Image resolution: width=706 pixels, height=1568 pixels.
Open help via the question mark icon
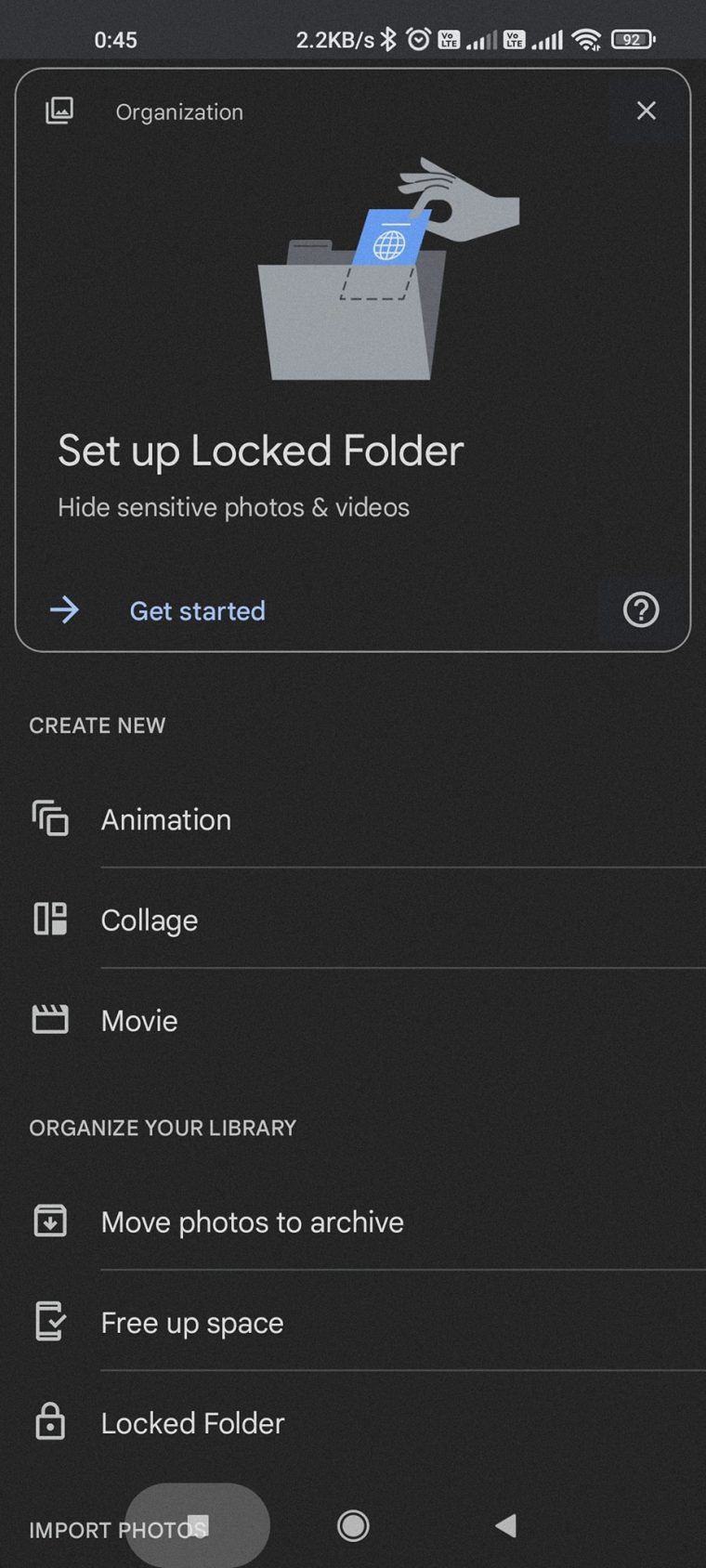640,610
